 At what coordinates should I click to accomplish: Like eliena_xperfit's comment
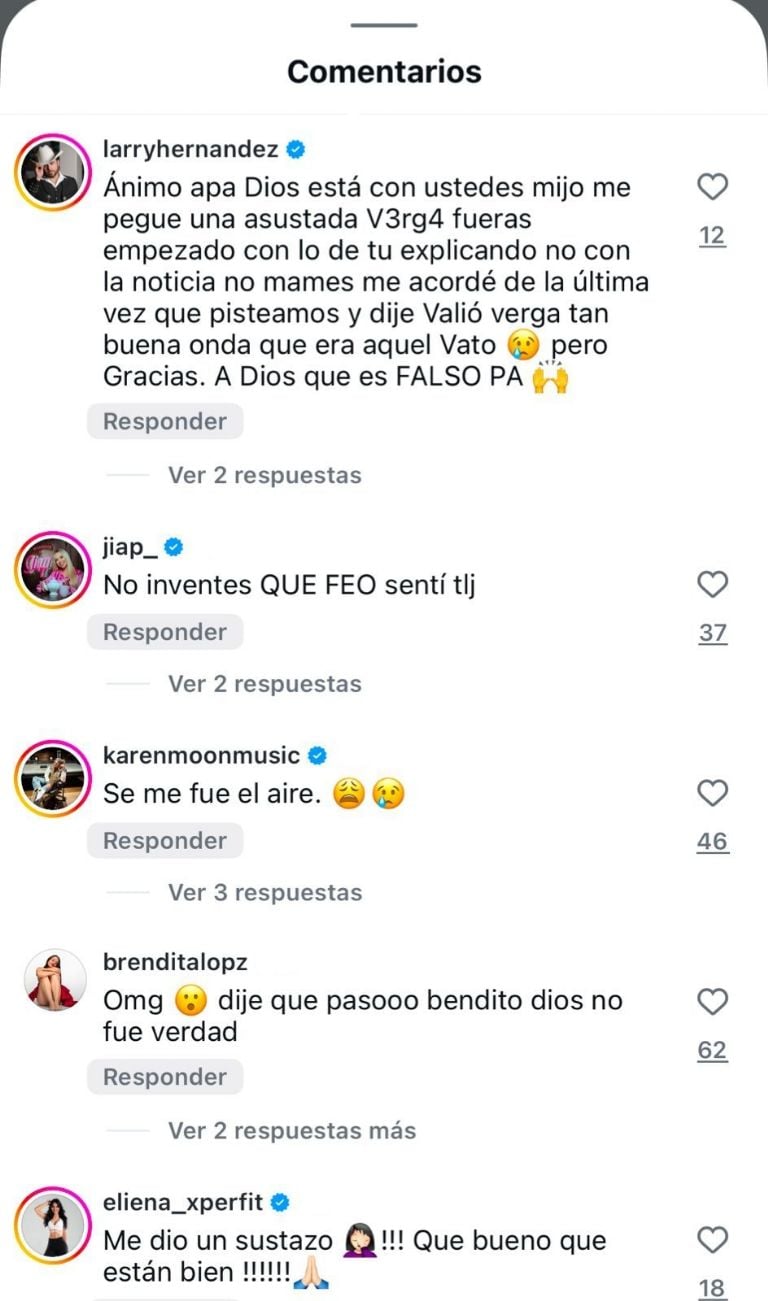tap(712, 1241)
